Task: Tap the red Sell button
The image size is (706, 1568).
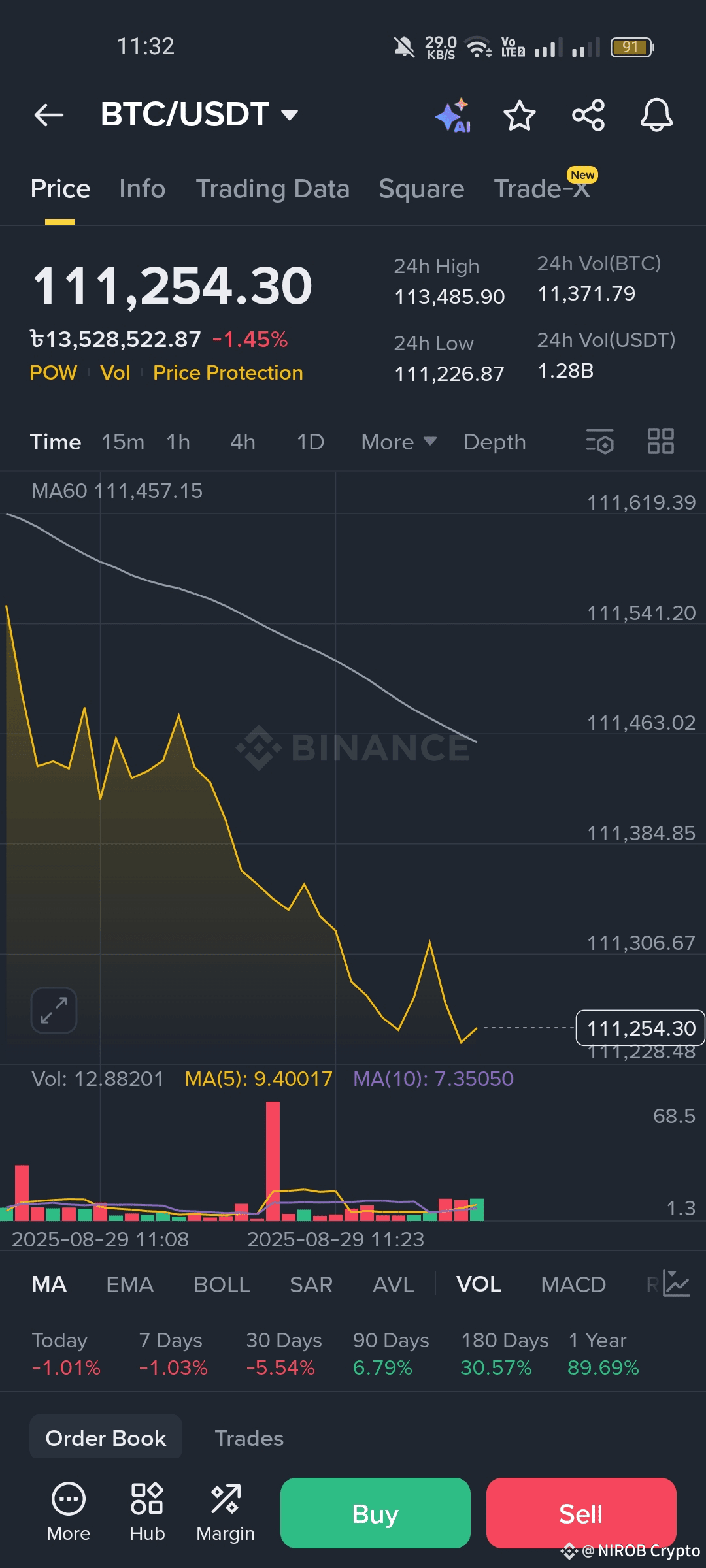Action: [581, 1513]
